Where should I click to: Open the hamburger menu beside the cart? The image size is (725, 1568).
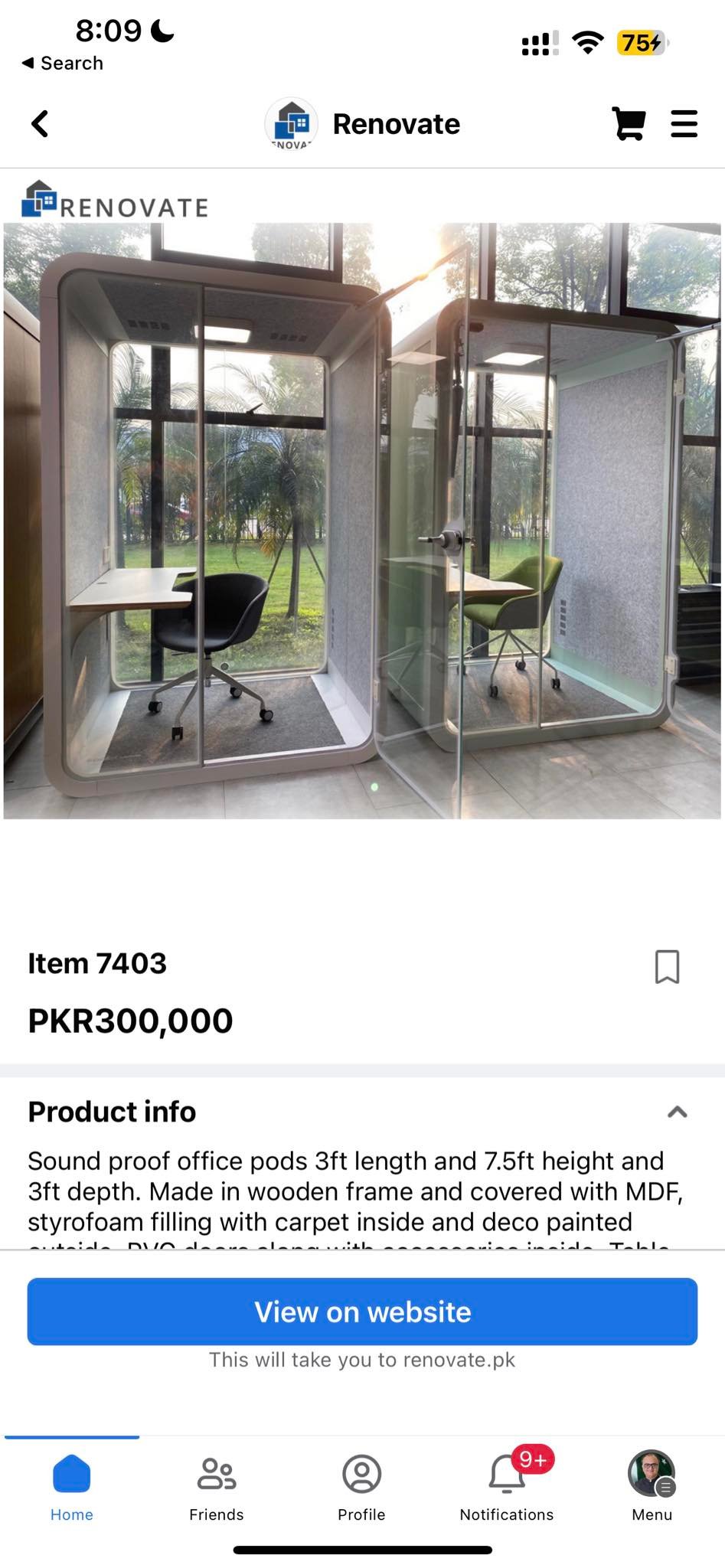coord(684,123)
